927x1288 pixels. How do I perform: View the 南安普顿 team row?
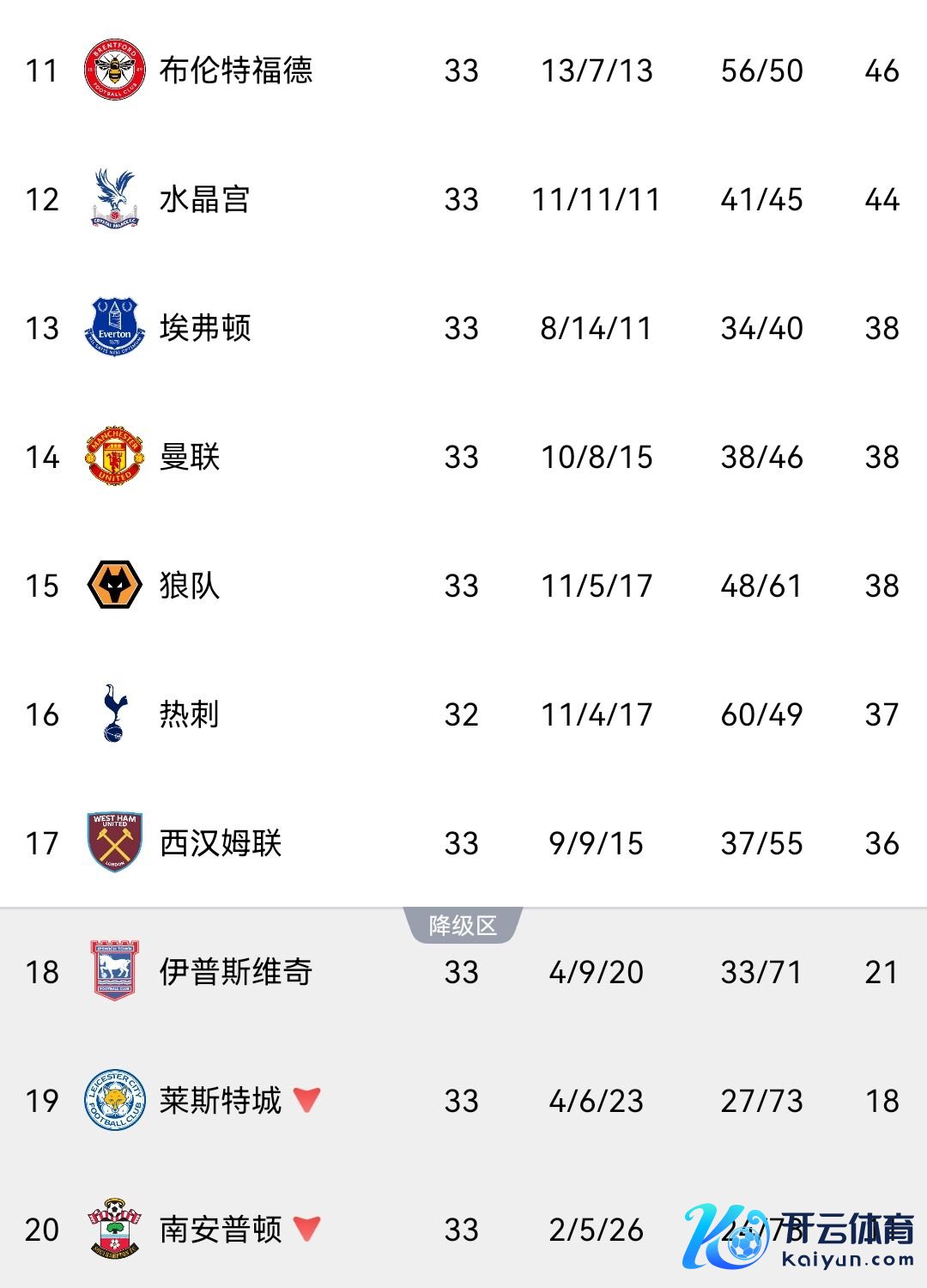[221, 1230]
